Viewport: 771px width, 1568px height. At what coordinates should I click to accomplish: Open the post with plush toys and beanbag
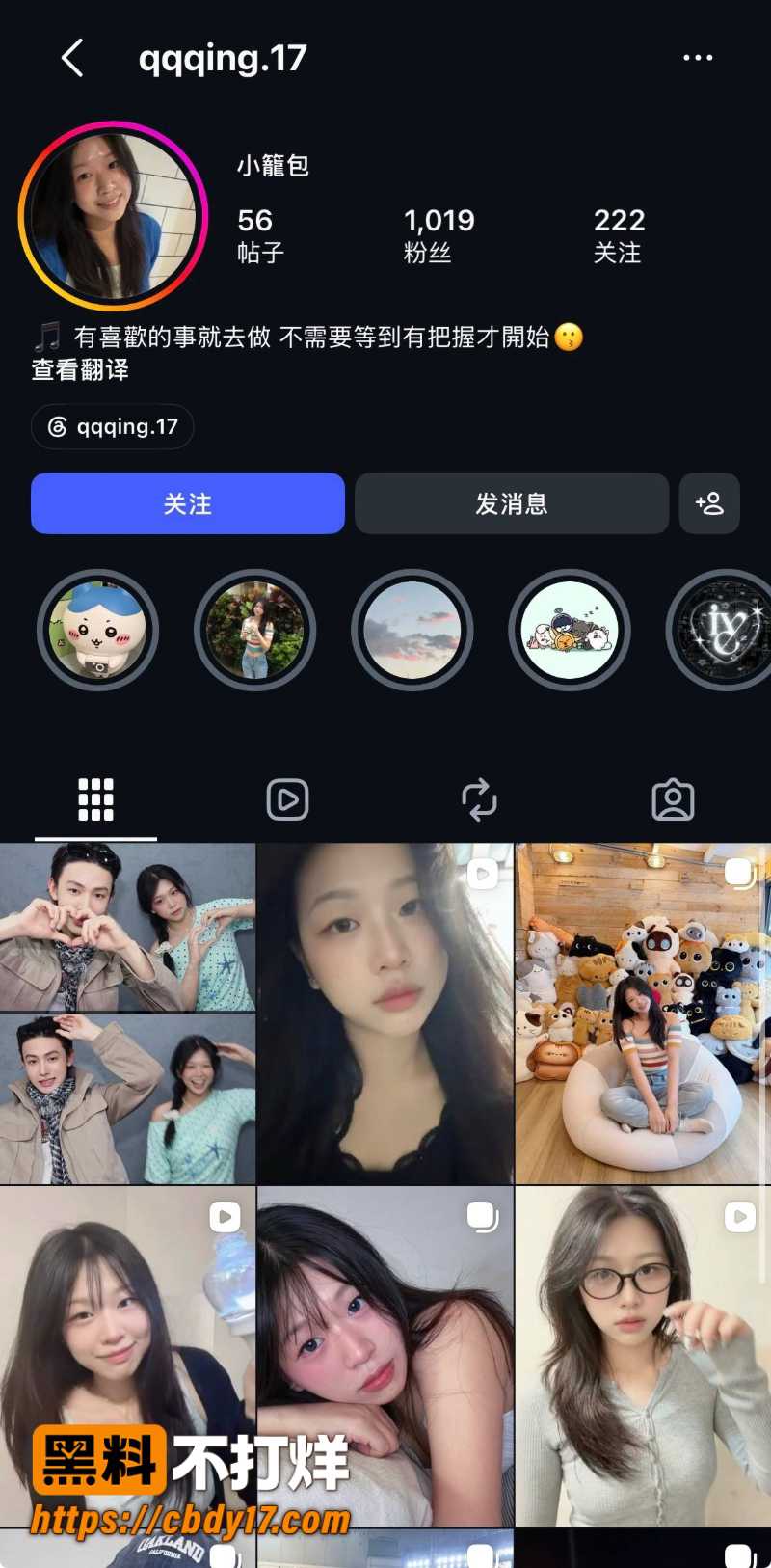[643, 1014]
